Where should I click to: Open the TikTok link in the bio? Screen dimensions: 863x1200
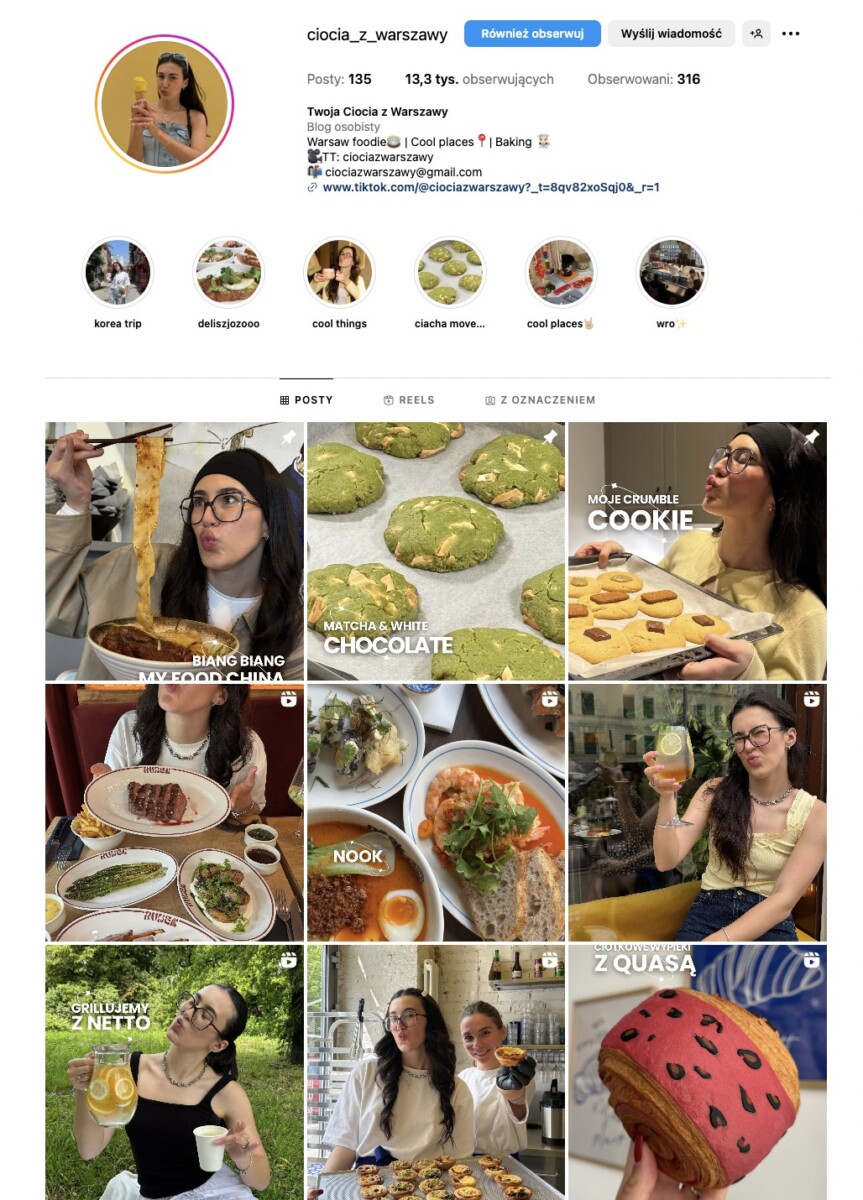[490, 187]
